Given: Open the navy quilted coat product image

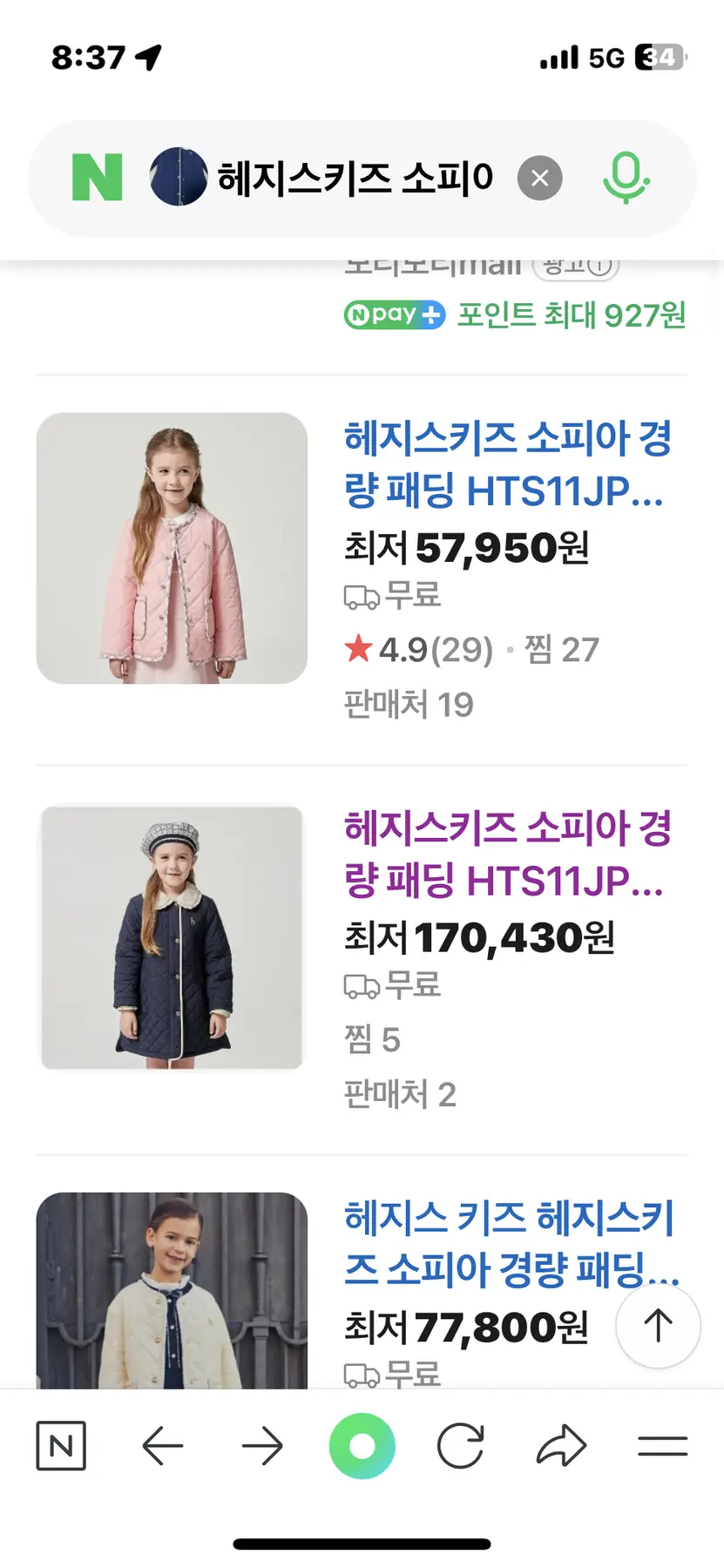Looking at the screenshot, I should click(172, 937).
